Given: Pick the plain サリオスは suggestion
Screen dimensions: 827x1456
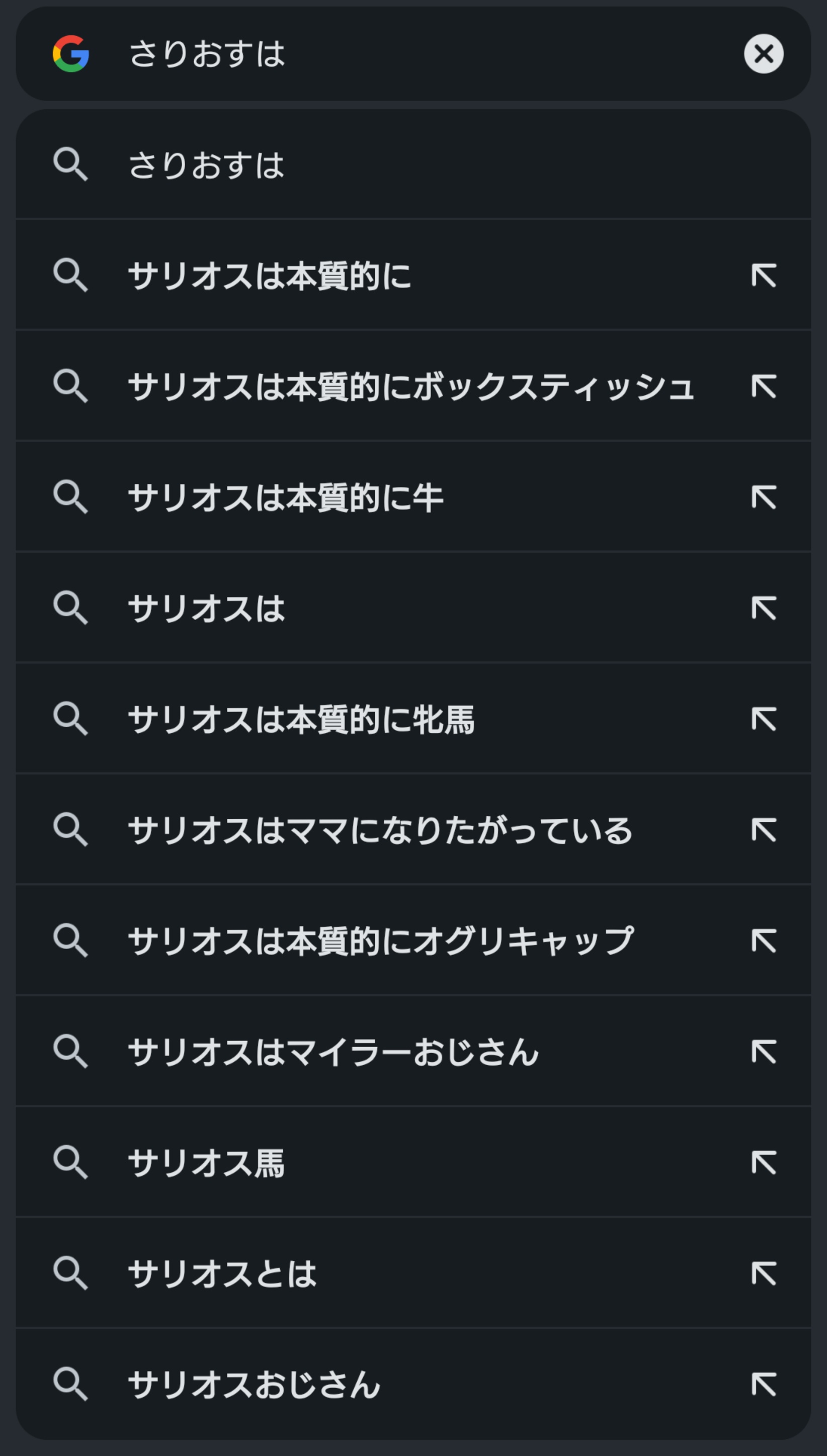Looking at the screenshot, I should tap(413, 608).
